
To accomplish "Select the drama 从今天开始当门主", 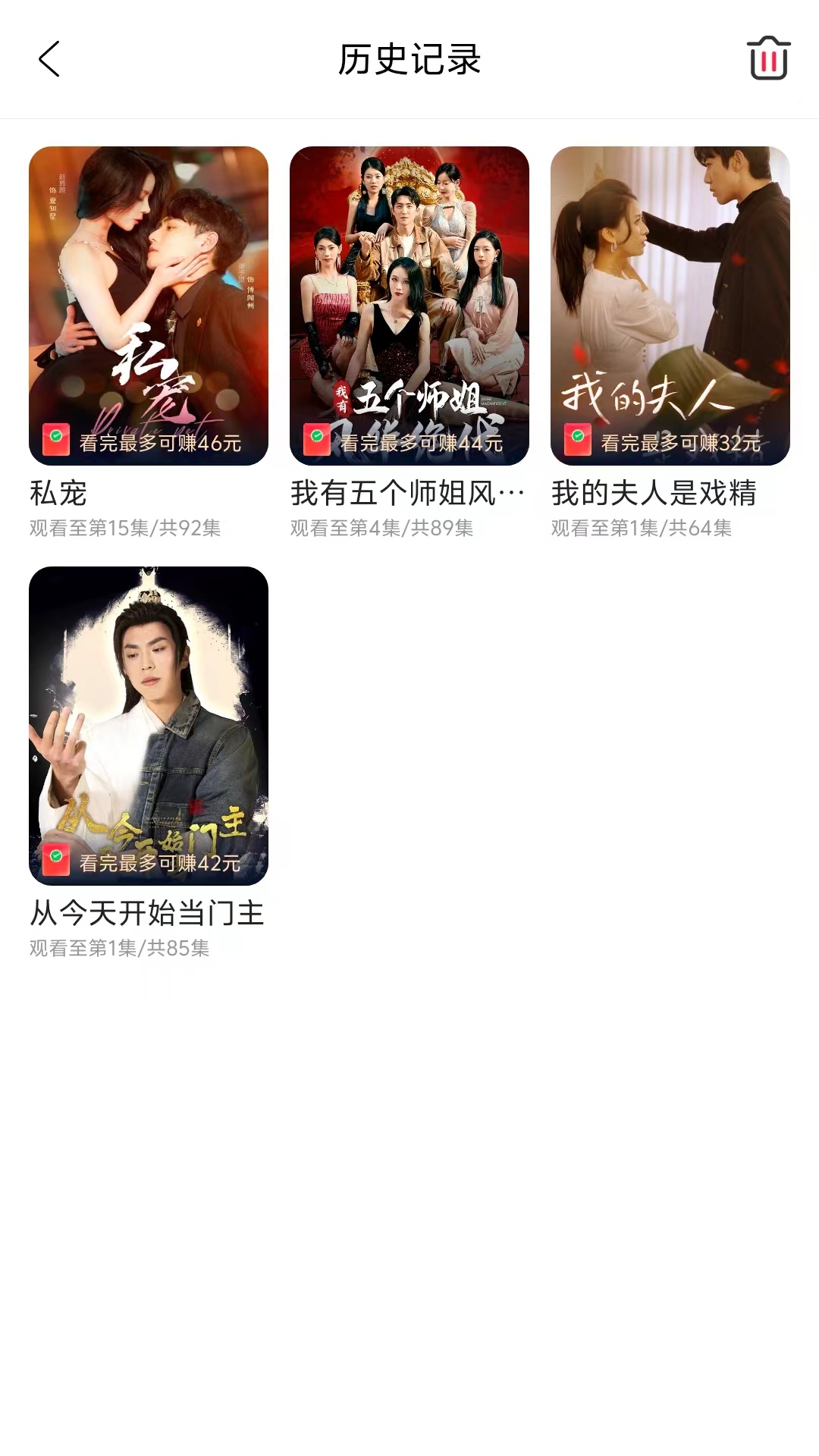I will pos(149,726).
